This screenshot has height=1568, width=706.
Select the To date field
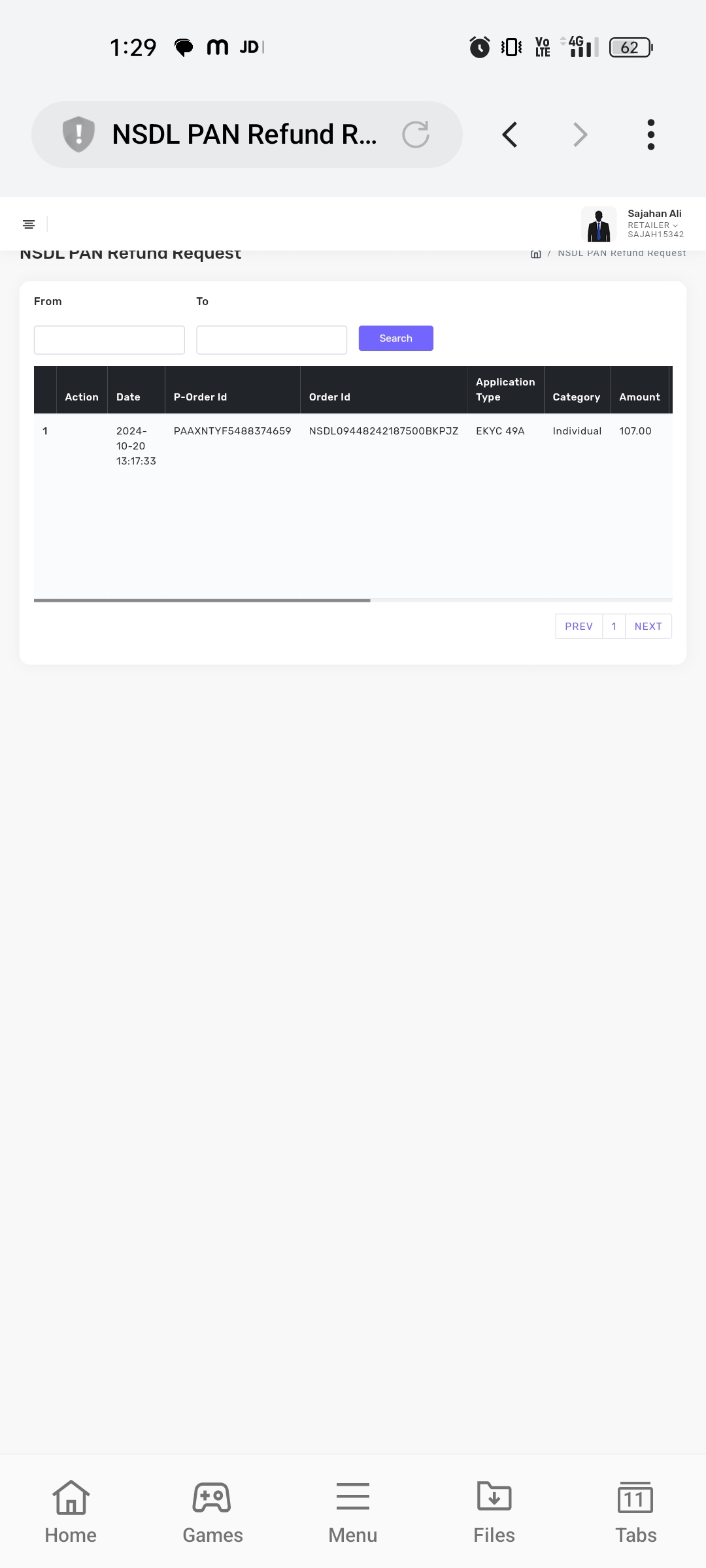pyautogui.click(x=271, y=340)
